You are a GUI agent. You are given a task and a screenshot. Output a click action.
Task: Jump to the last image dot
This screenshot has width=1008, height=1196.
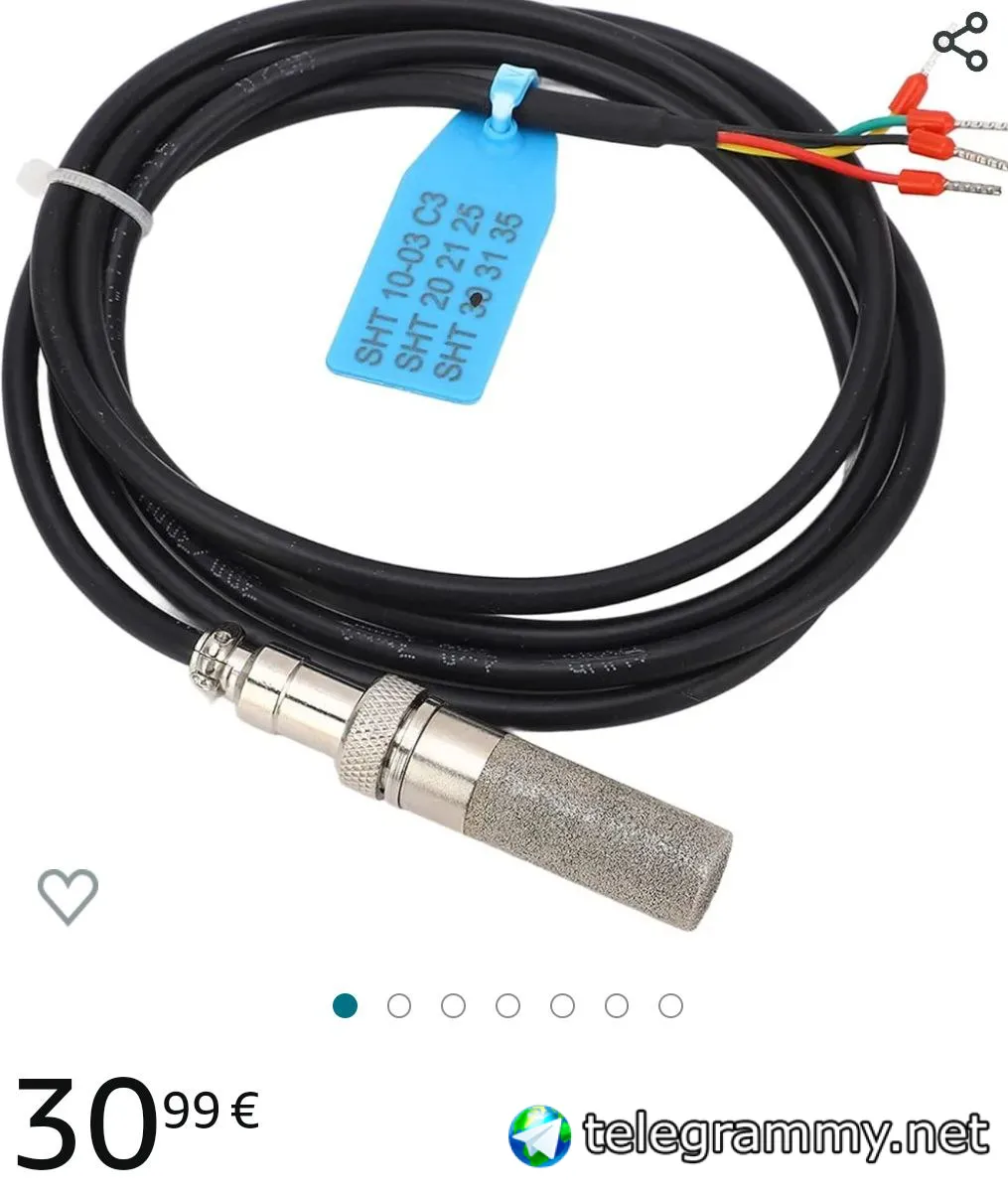click(671, 1006)
